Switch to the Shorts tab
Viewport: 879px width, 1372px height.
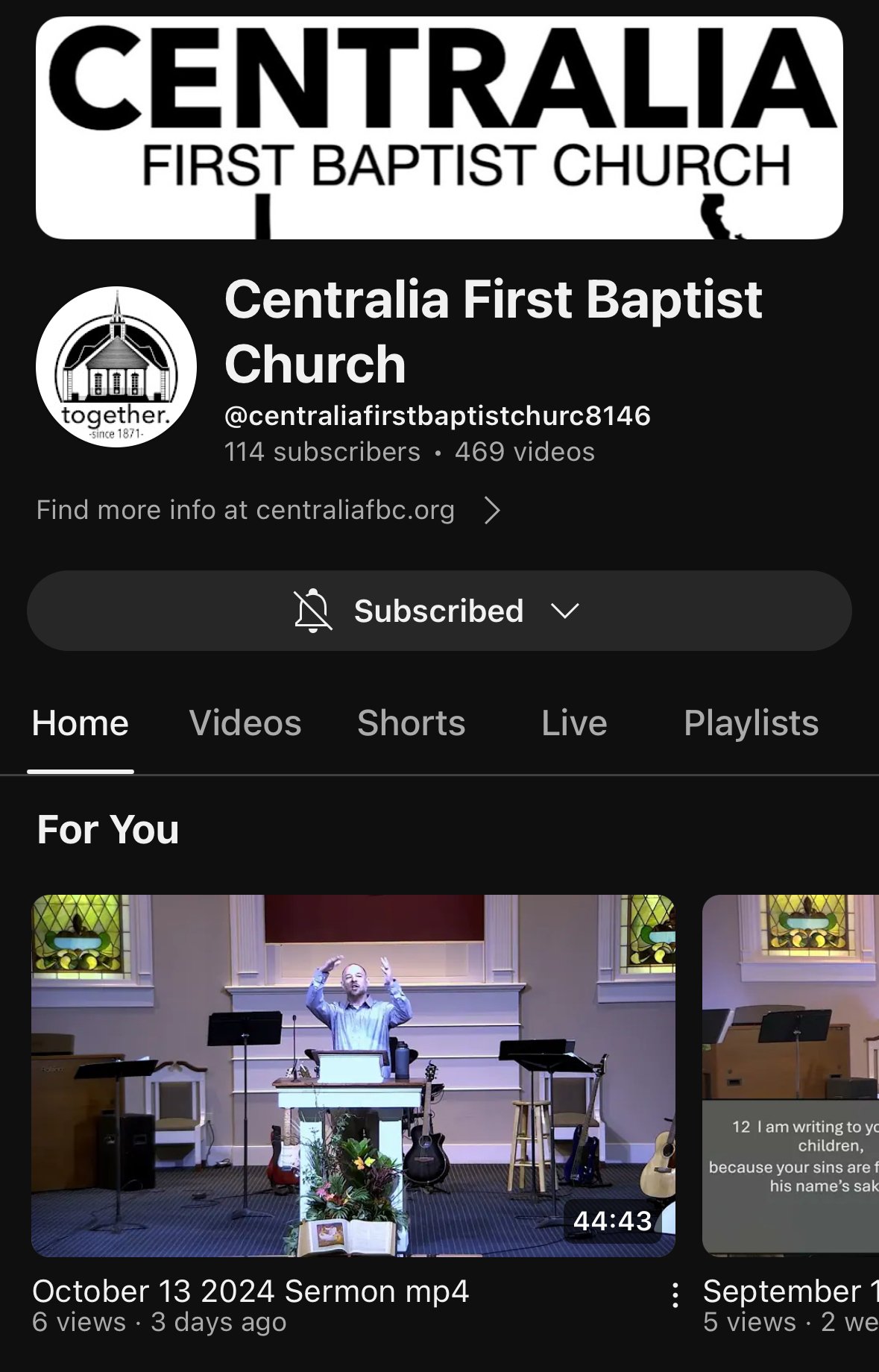pos(411,723)
